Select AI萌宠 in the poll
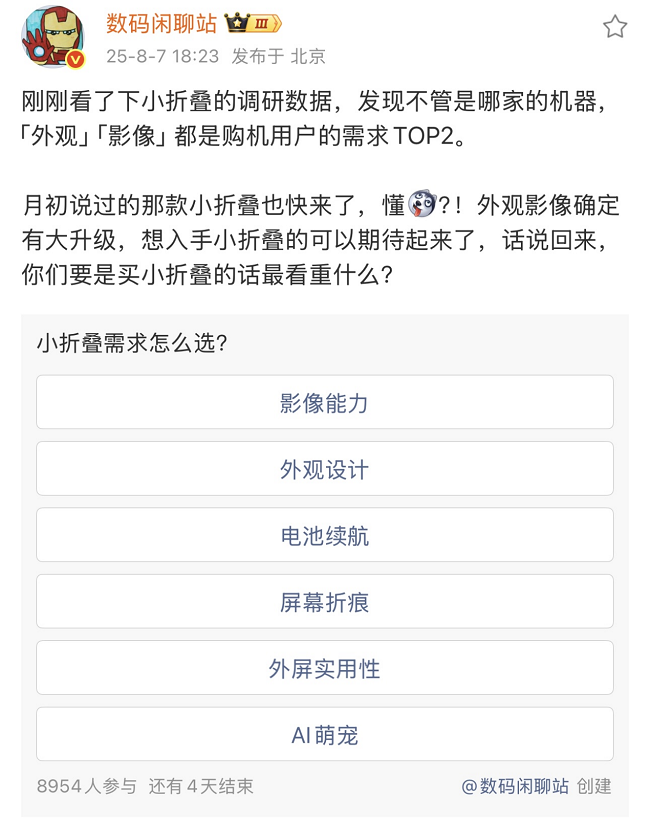Viewport: 650px width, 824px height. point(324,735)
